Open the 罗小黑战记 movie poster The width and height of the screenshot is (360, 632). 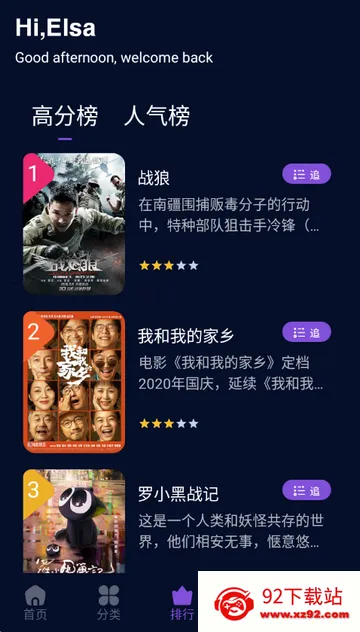[x=74, y=521]
